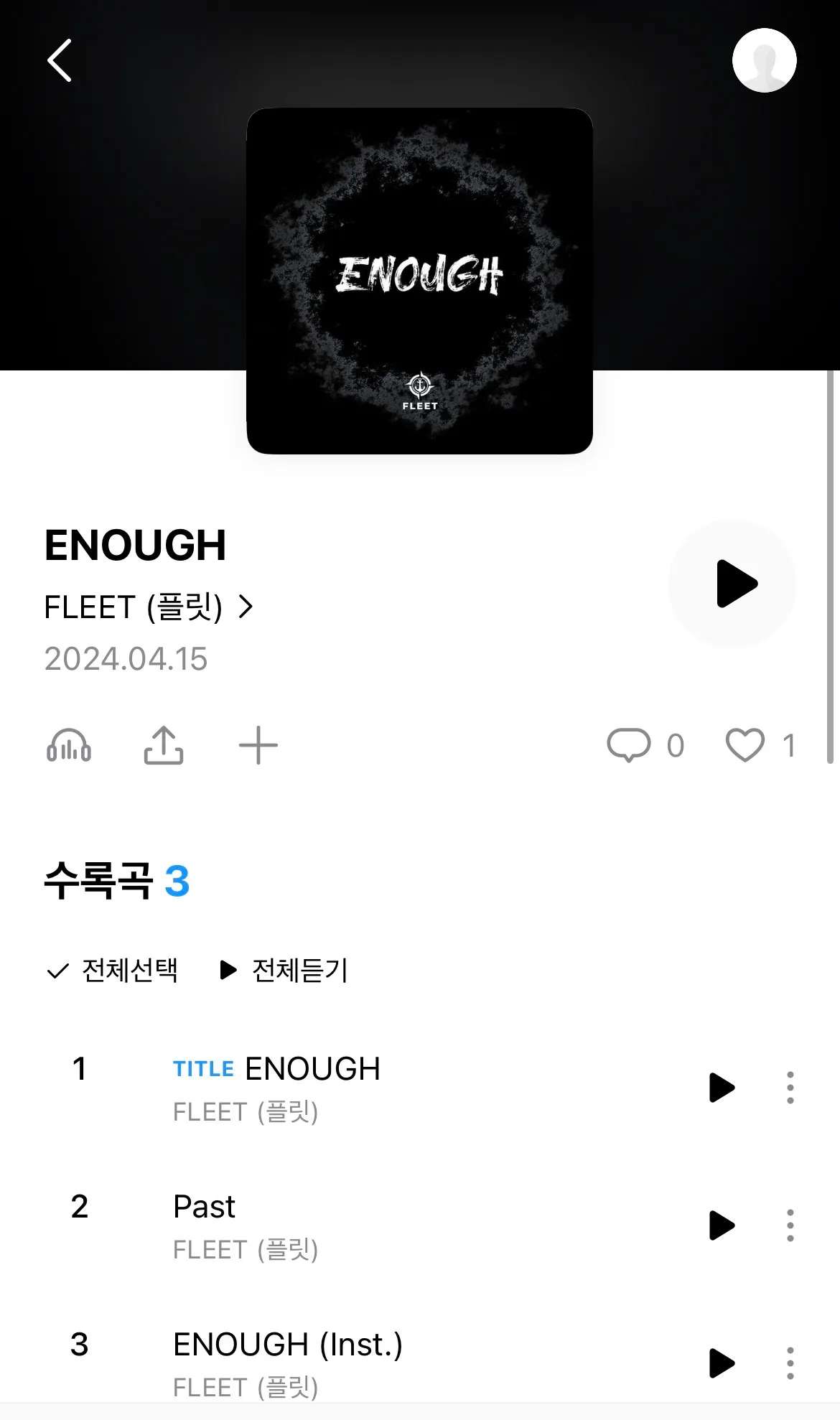Add the album with the plus icon
Viewport: 840px width, 1420px height.
(x=258, y=747)
